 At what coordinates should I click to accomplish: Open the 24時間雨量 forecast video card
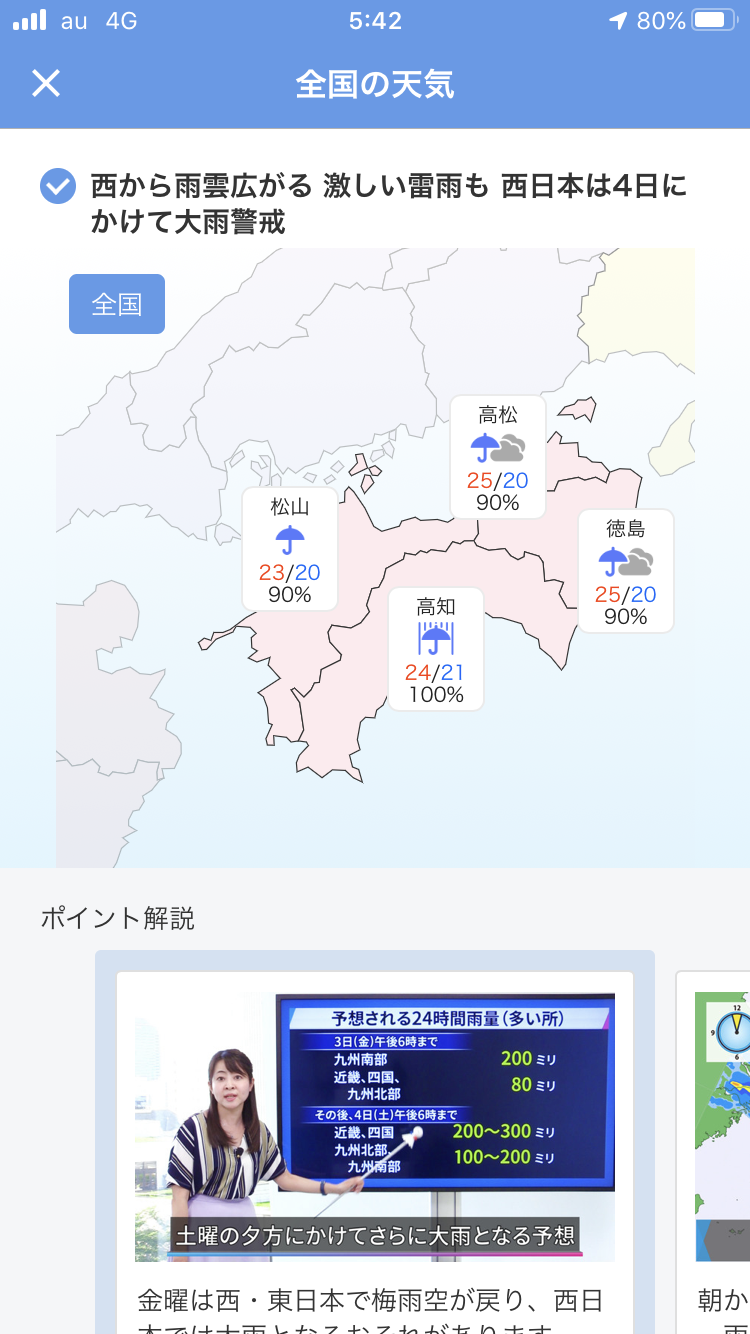[375, 1130]
